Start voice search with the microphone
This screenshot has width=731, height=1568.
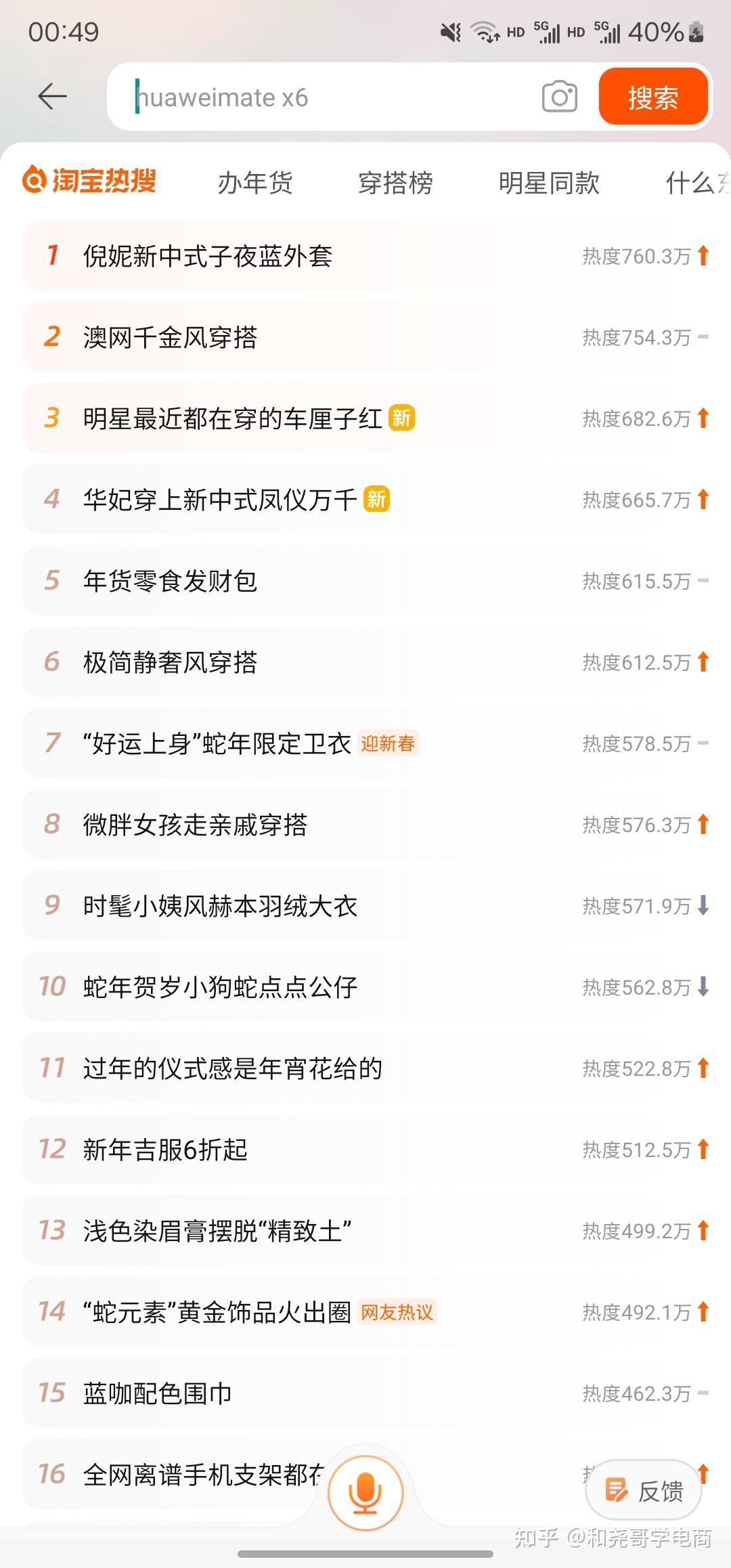(x=365, y=1492)
